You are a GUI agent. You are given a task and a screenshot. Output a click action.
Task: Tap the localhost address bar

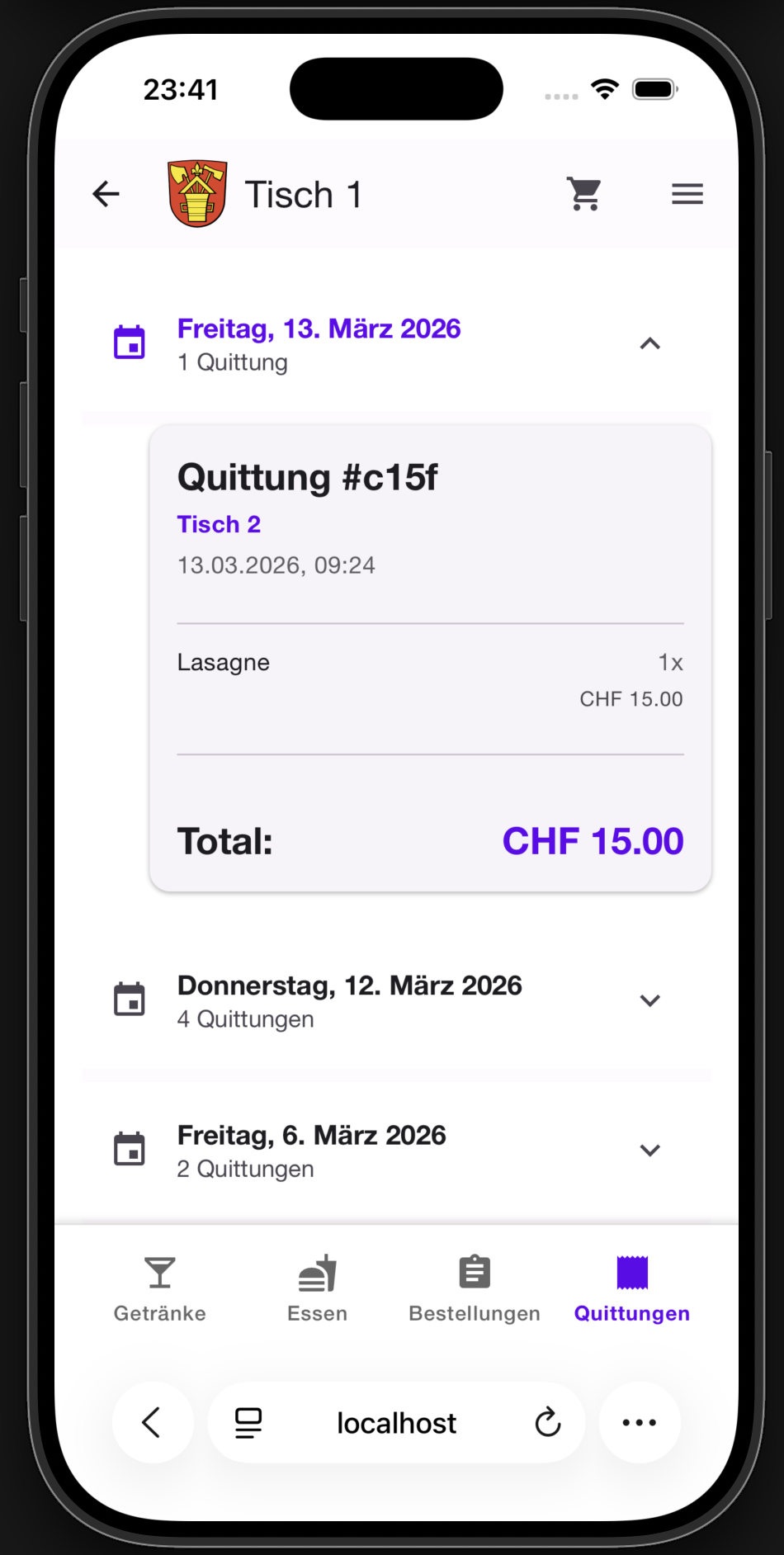tap(395, 1421)
